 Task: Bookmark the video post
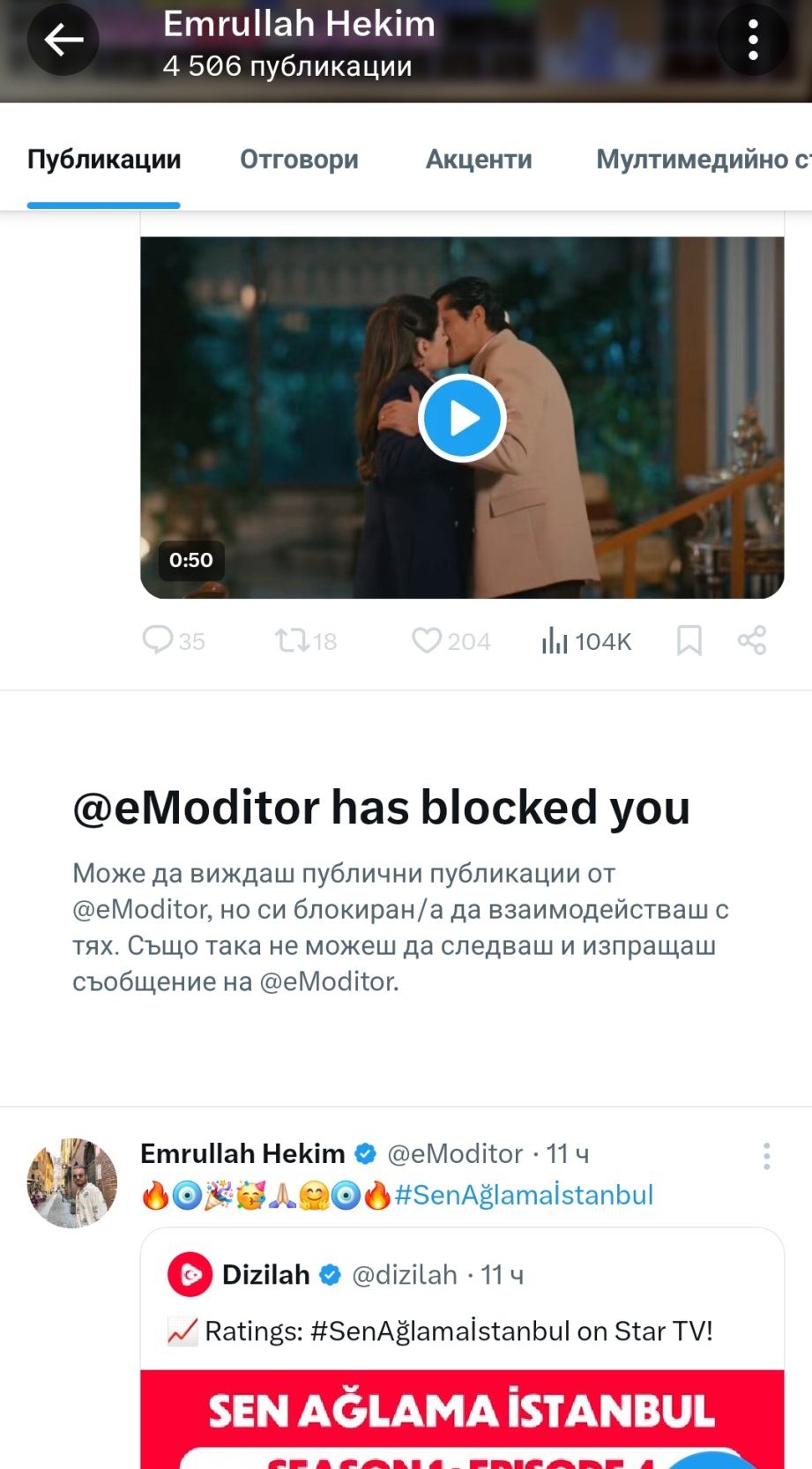689,640
